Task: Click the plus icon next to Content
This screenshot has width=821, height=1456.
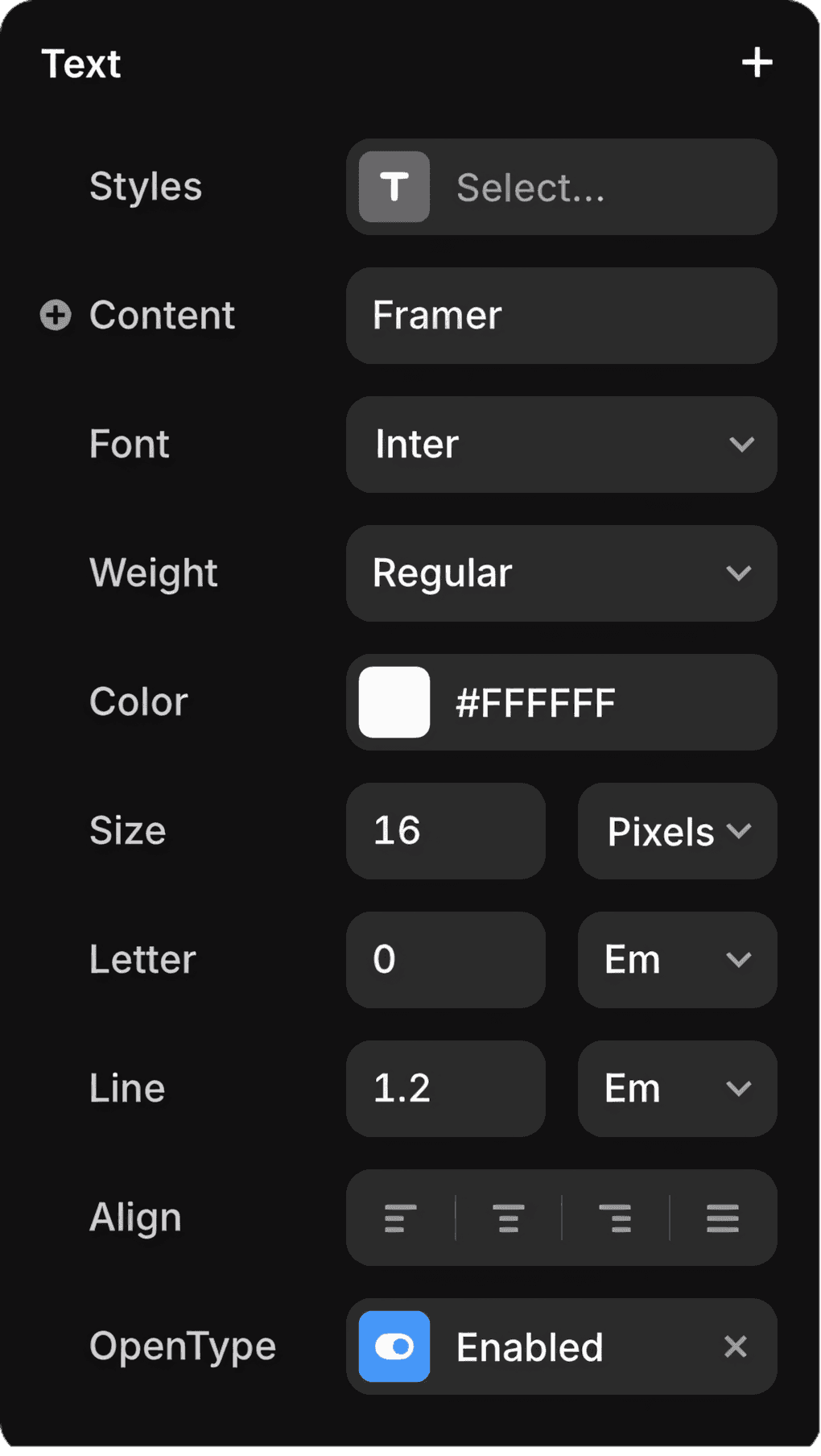Action: 54,315
